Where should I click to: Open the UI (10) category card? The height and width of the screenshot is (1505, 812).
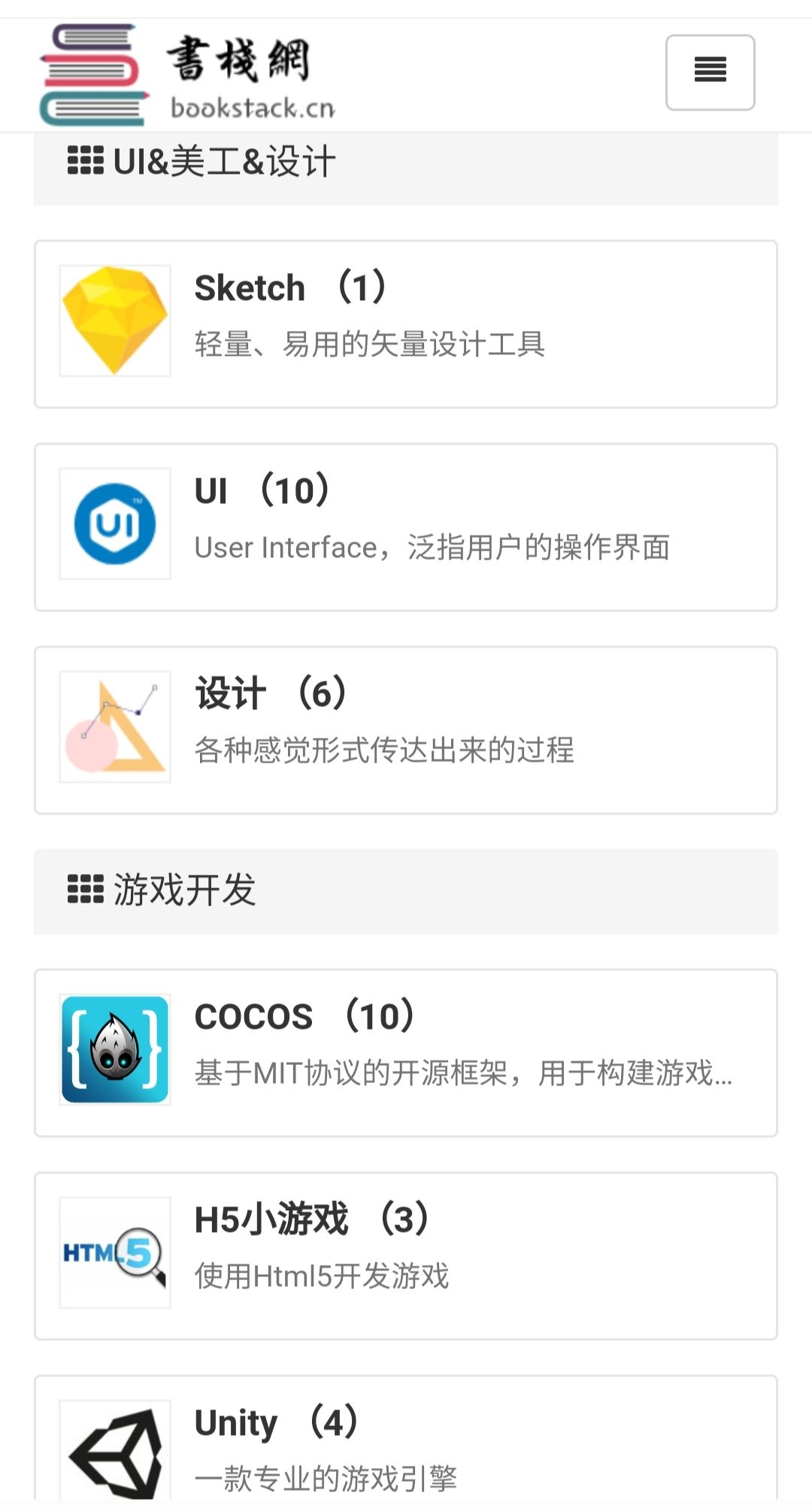point(406,527)
